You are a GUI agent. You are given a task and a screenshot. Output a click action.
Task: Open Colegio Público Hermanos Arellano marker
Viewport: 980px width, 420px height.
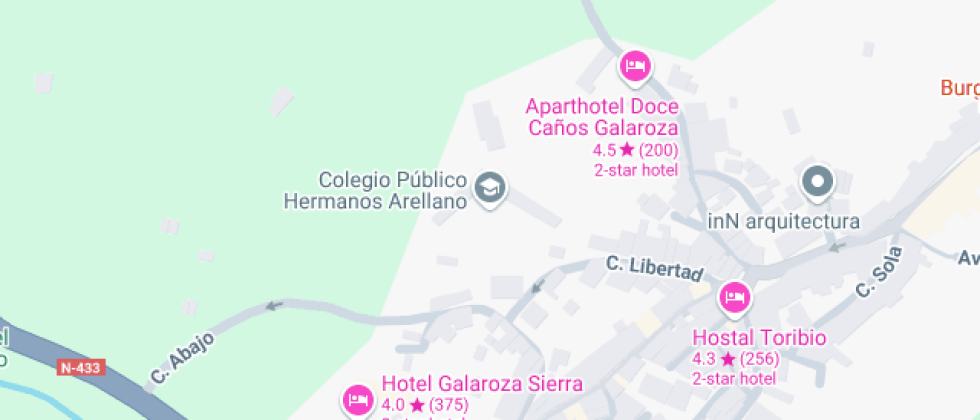coord(489,187)
